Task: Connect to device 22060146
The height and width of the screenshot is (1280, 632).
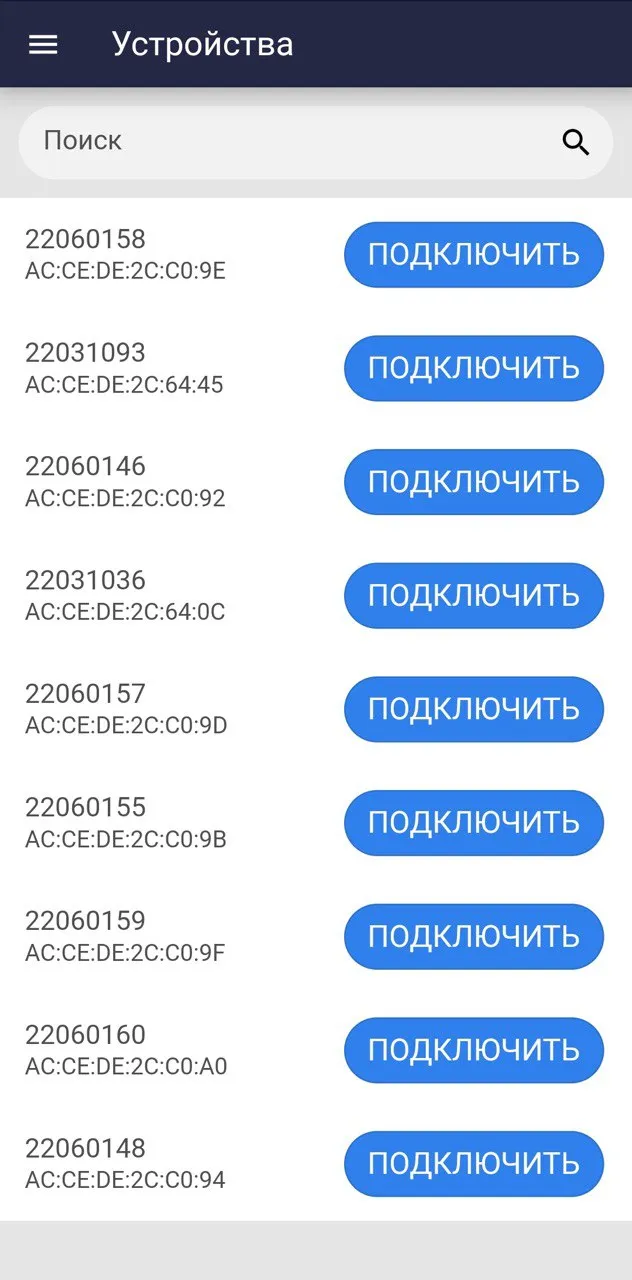Action: click(474, 481)
